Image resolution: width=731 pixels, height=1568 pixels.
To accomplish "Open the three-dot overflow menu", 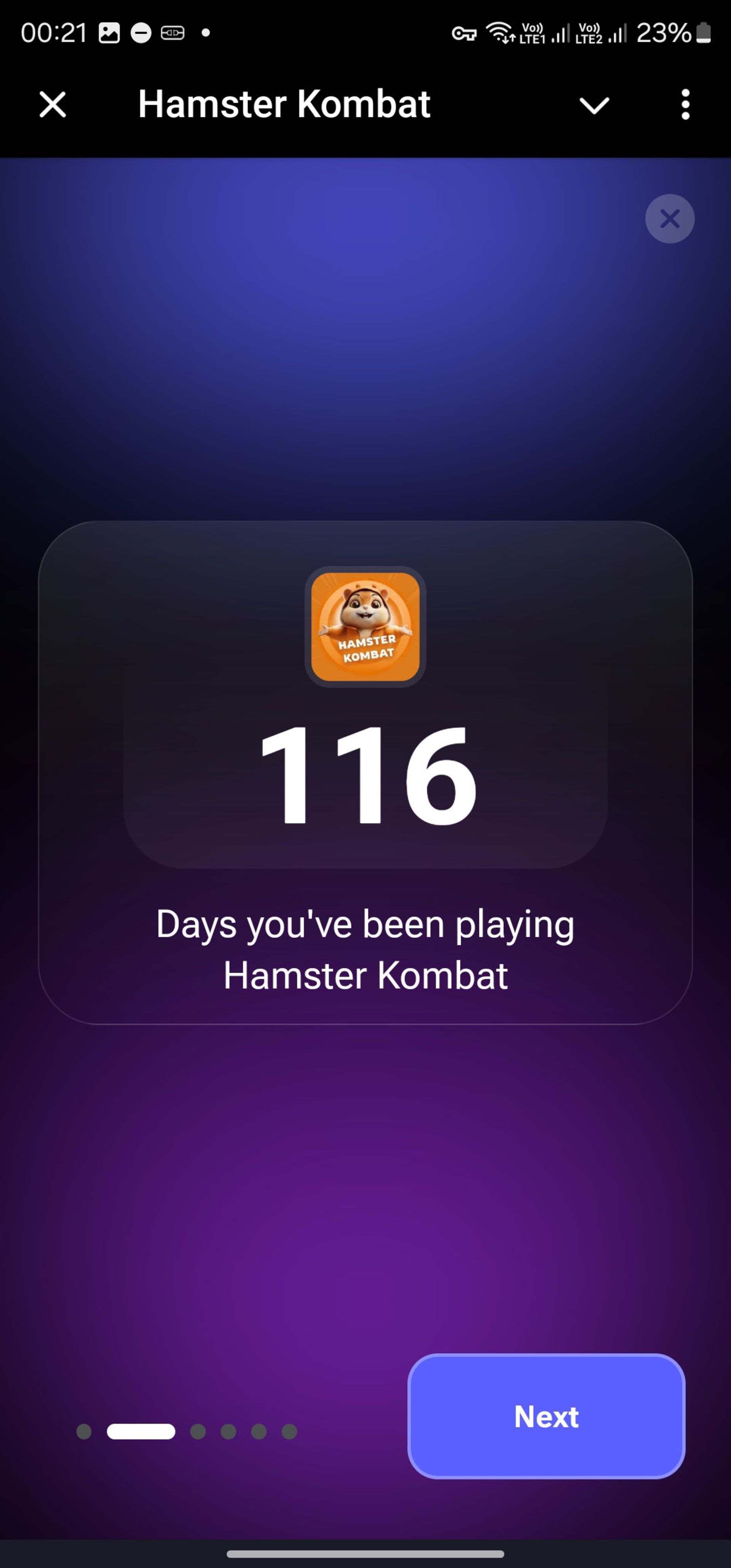I will pos(685,104).
